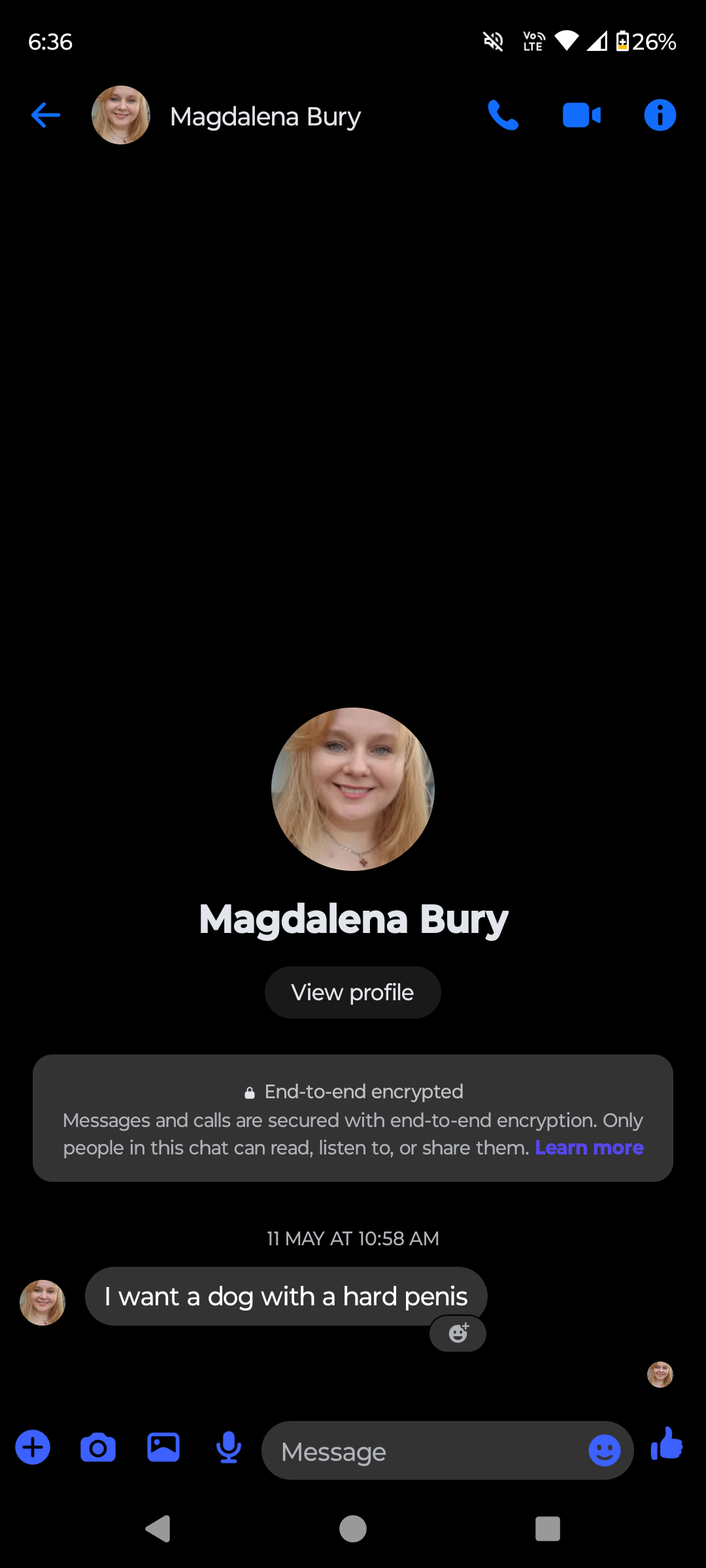Viewport: 706px width, 1568px height.
Task: Tap the system home button
Action: (352, 1529)
